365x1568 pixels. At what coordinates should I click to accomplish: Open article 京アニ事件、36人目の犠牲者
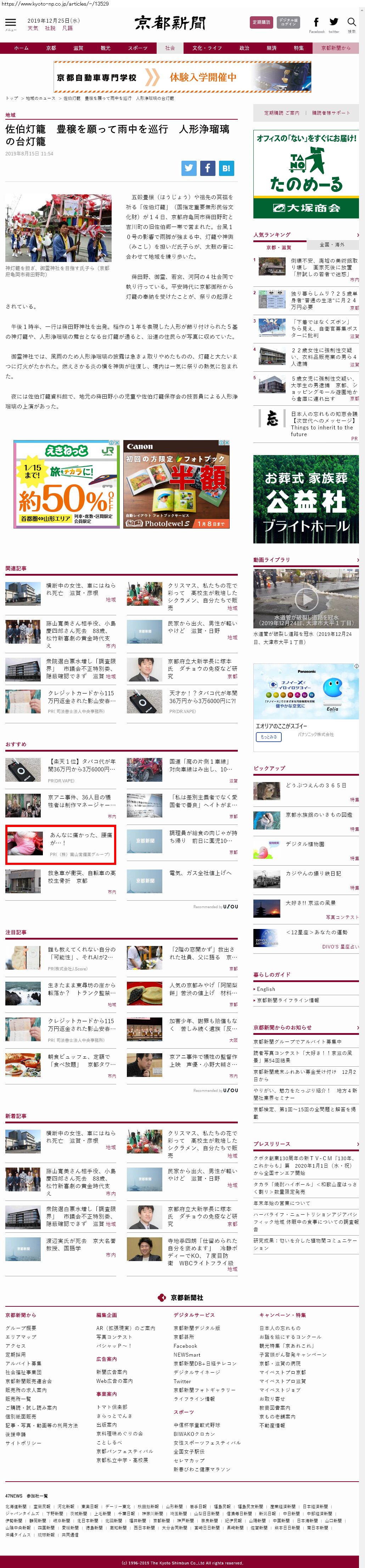(x=79, y=800)
